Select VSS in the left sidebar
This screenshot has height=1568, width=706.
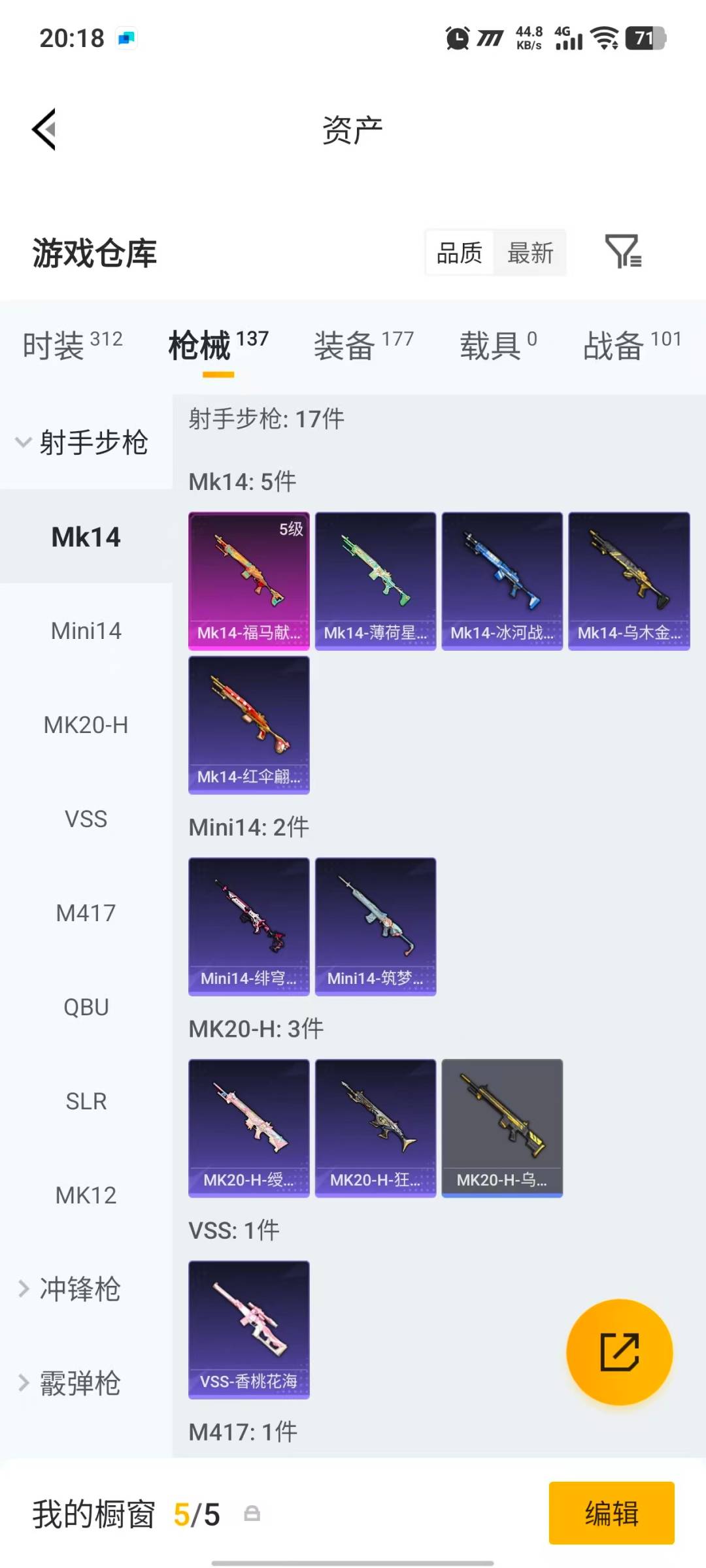click(x=86, y=819)
